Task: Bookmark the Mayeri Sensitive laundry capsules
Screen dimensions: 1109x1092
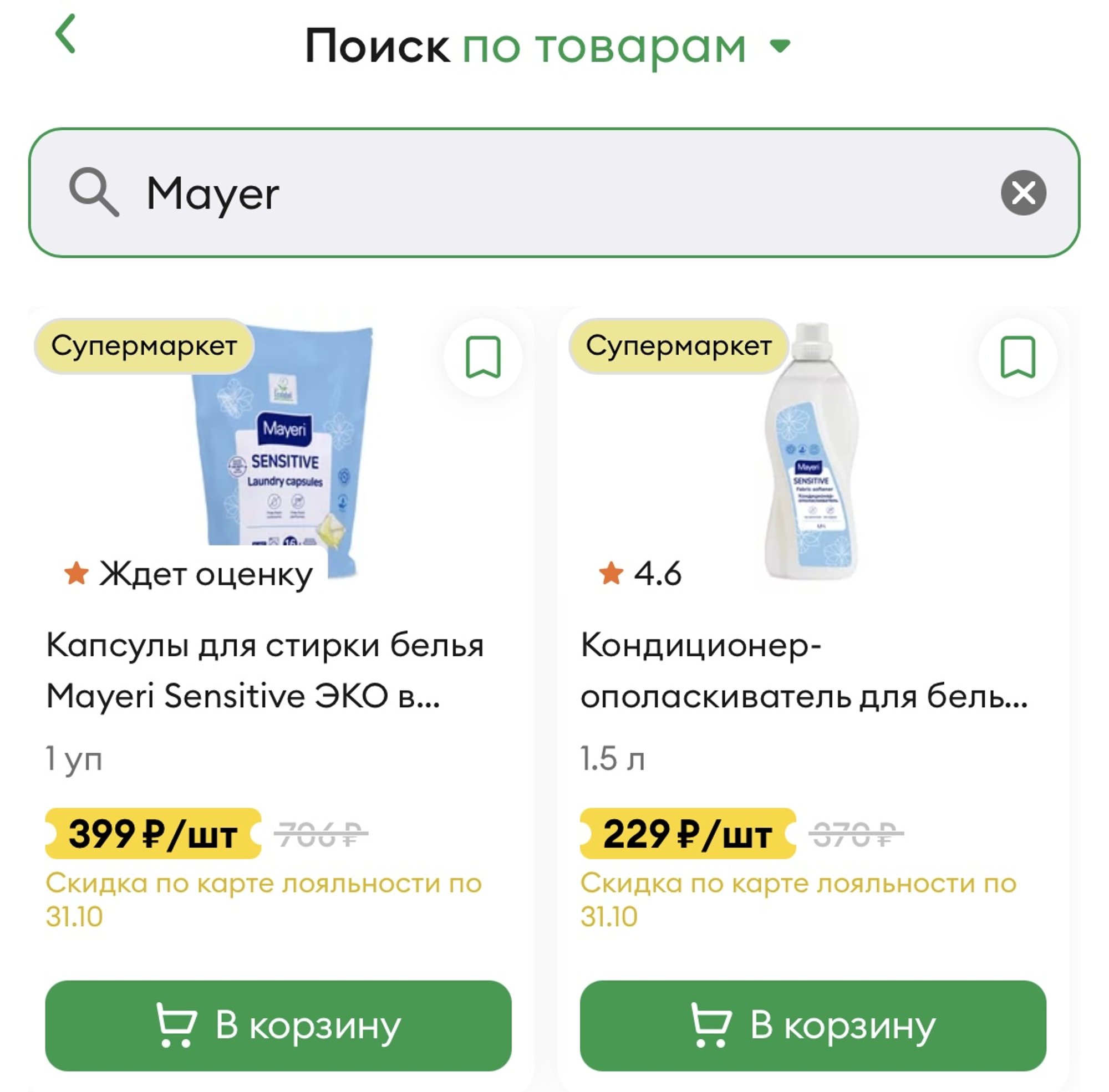Action: pyautogui.click(x=483, y=358)
